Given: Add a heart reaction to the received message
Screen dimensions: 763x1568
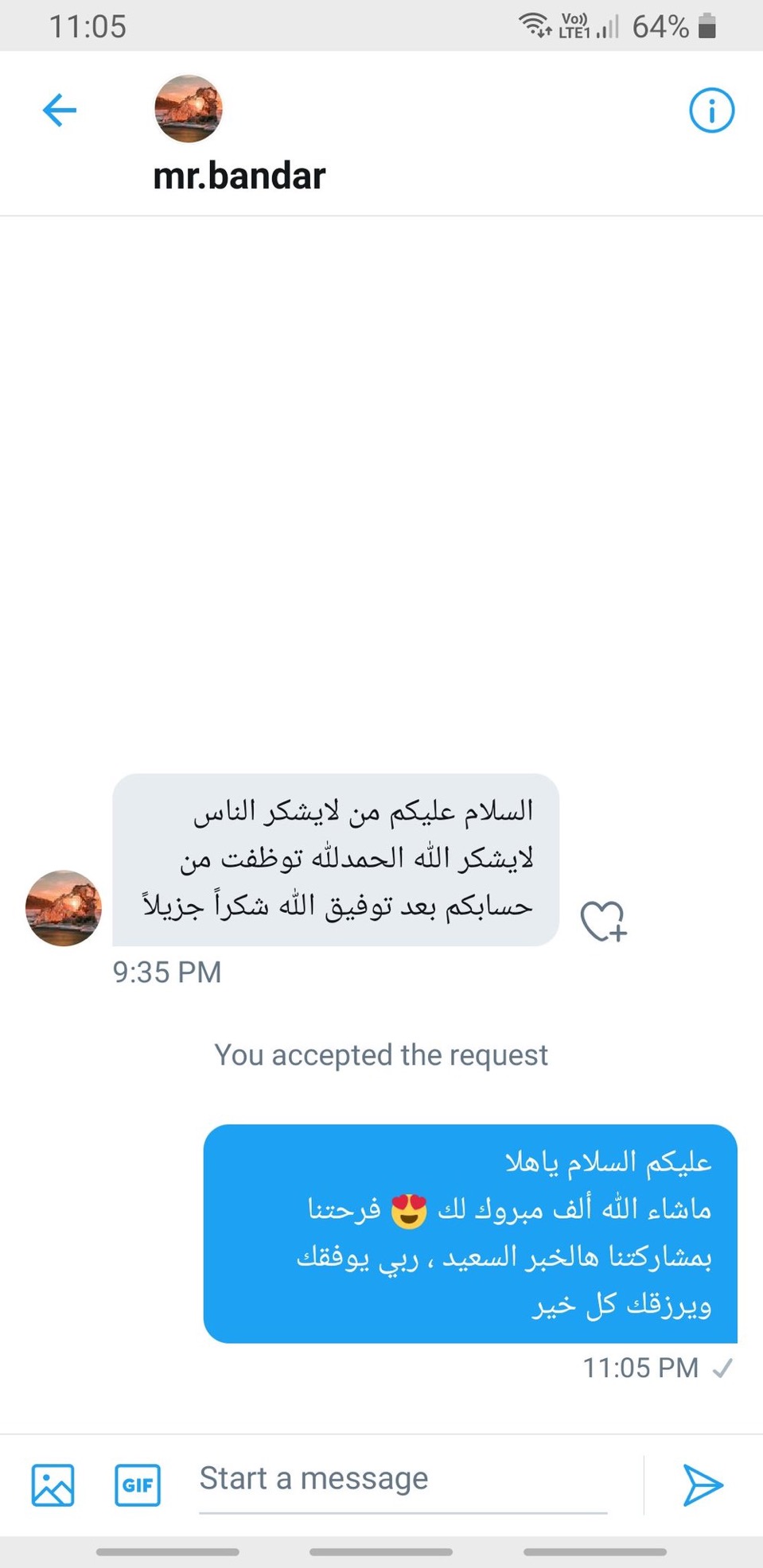Looking at the screenshot, I should tap(603, 922).
